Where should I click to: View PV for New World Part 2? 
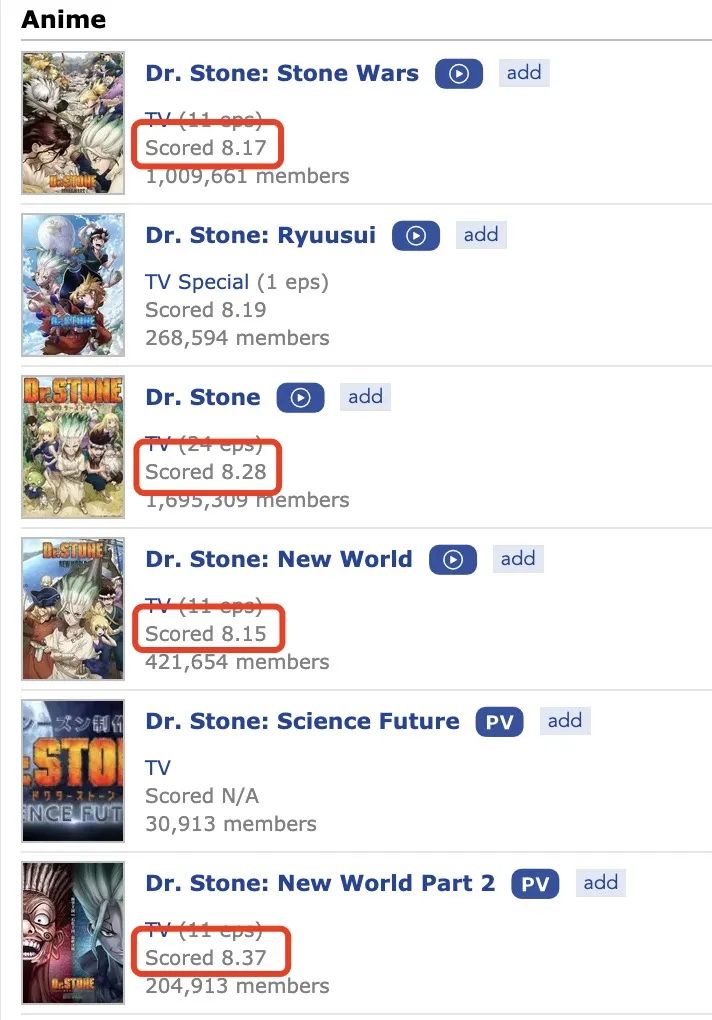coord(535,884)
